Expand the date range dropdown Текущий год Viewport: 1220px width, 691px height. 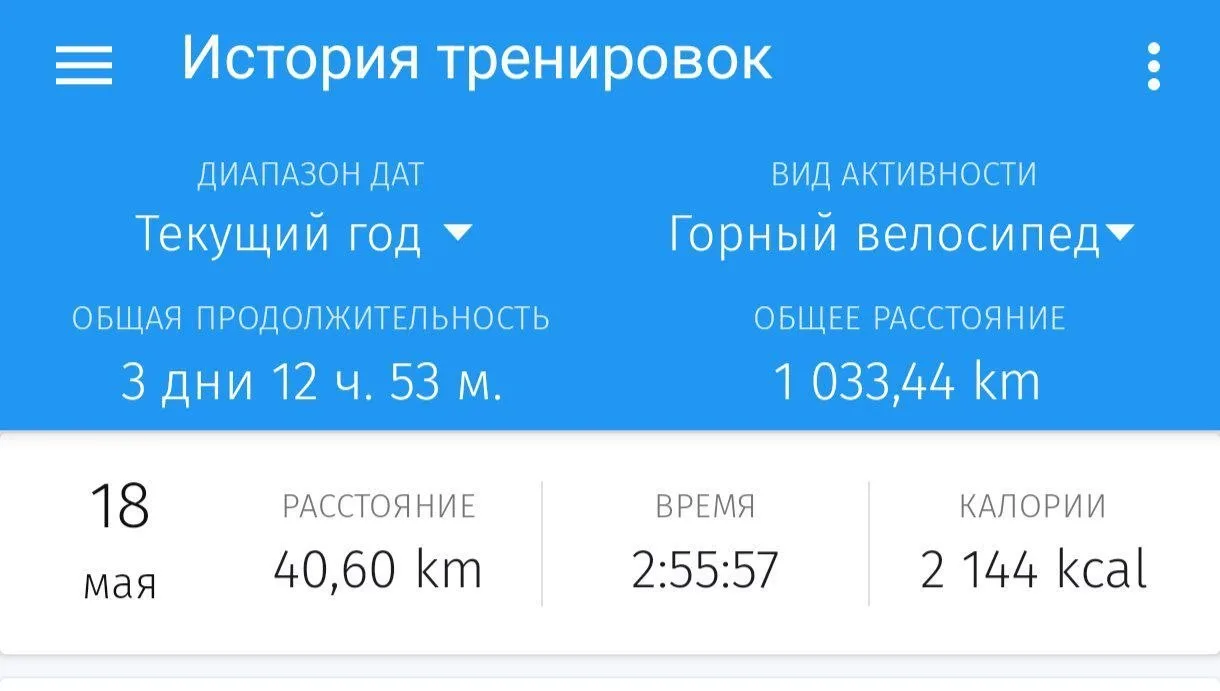(302, 234)
